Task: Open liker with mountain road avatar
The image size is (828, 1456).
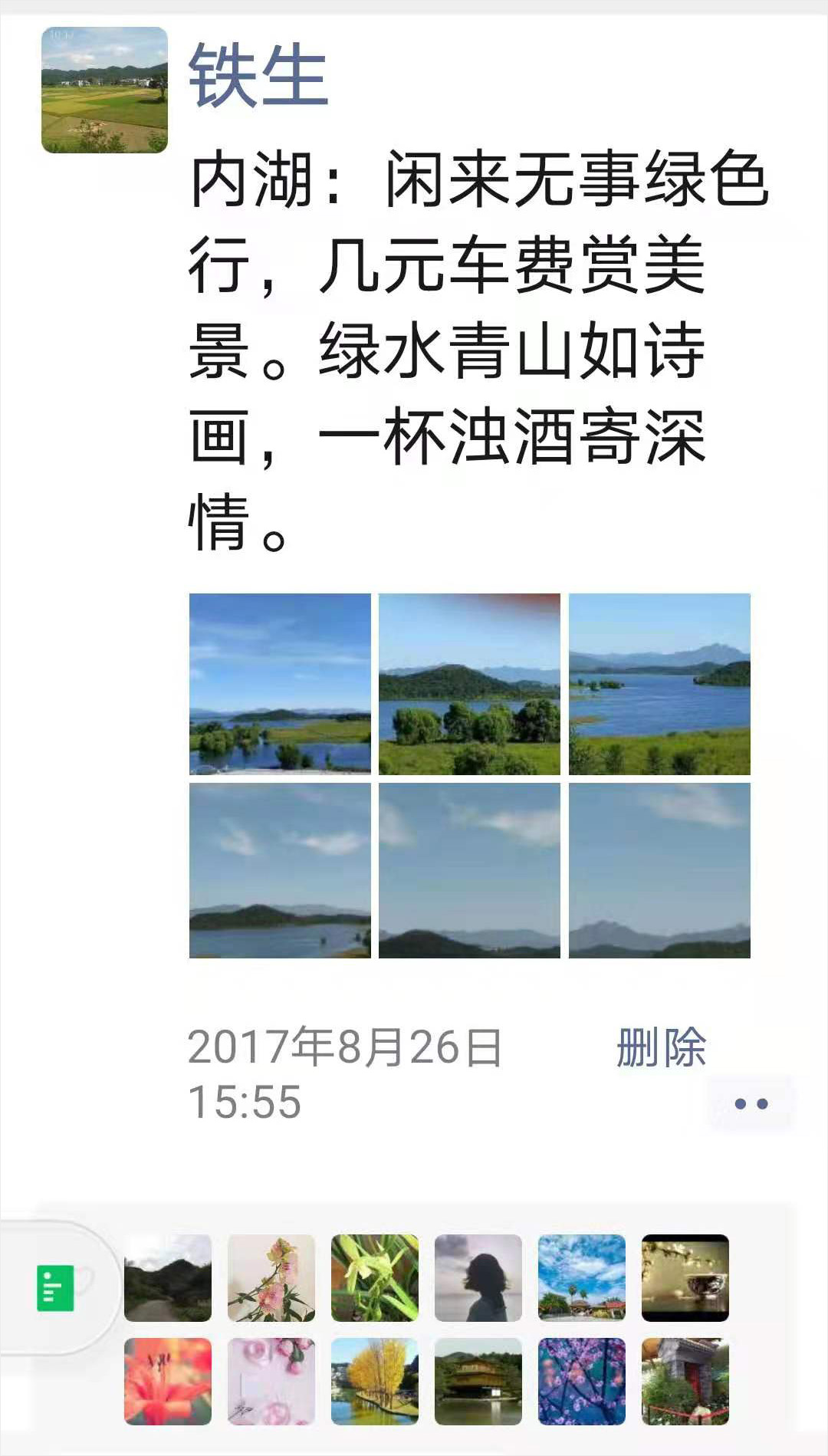Action: (x=167, y=1277)
